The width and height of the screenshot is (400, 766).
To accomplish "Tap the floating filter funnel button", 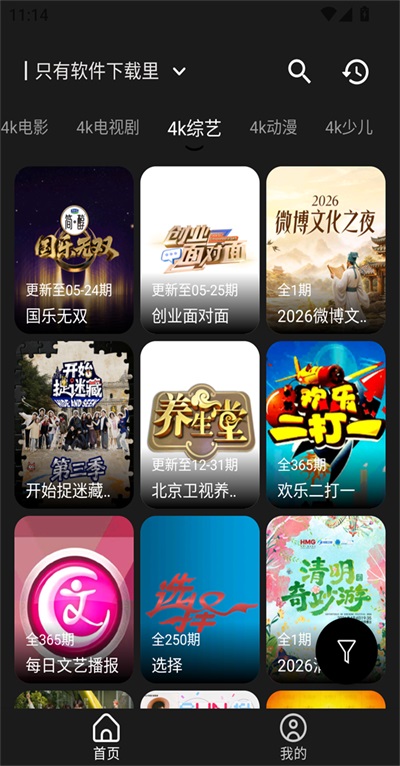I will click(x=346, y=651).
